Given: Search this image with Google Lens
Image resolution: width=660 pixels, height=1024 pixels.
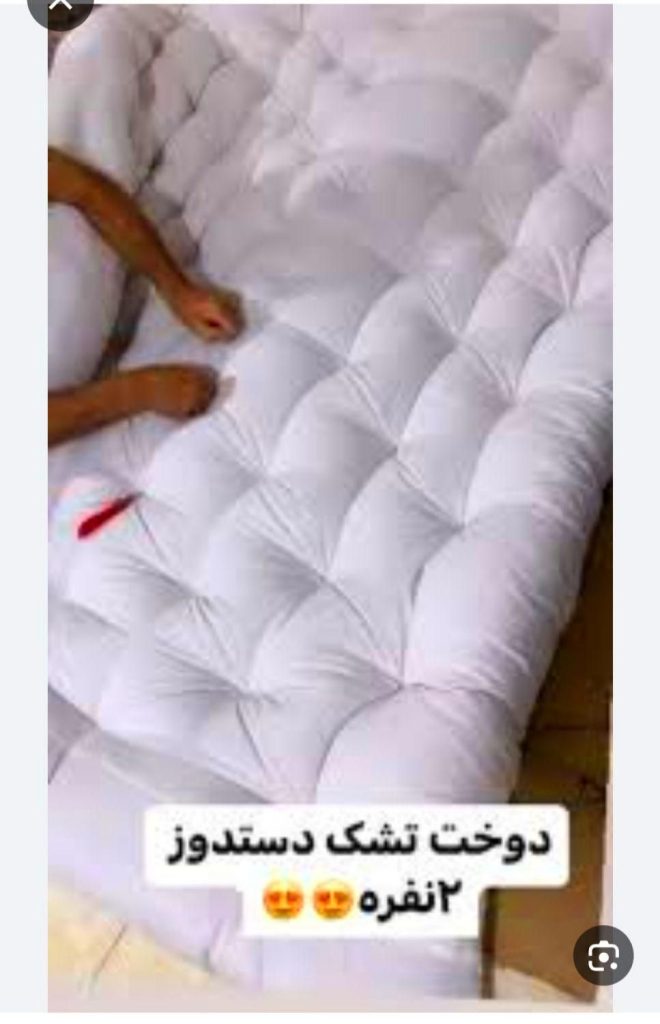Looking at the screenshot, I should coord(603,956).
